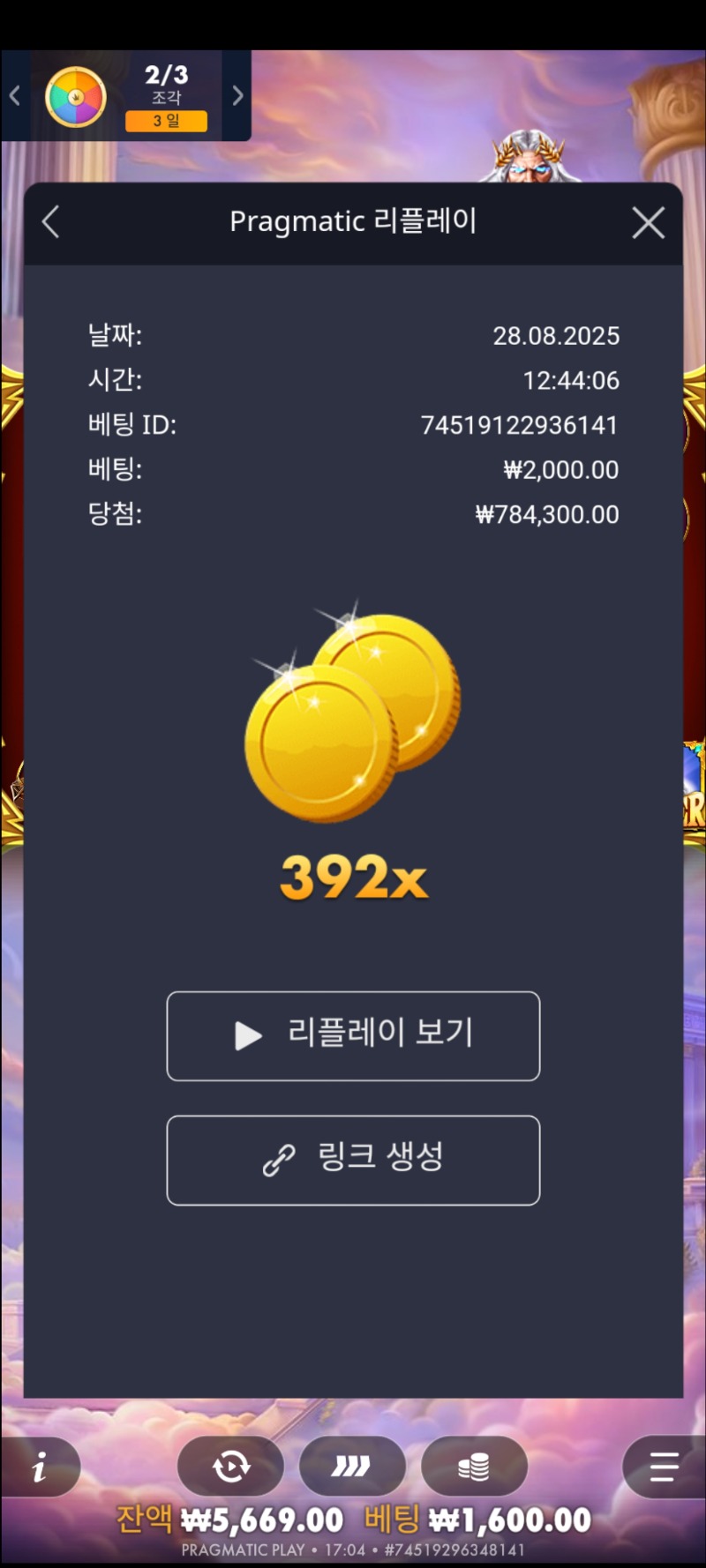Open the prize wheel pieces widget
Screen dimensions: 706x1568
pyautogui.click(x=126, y=96)
